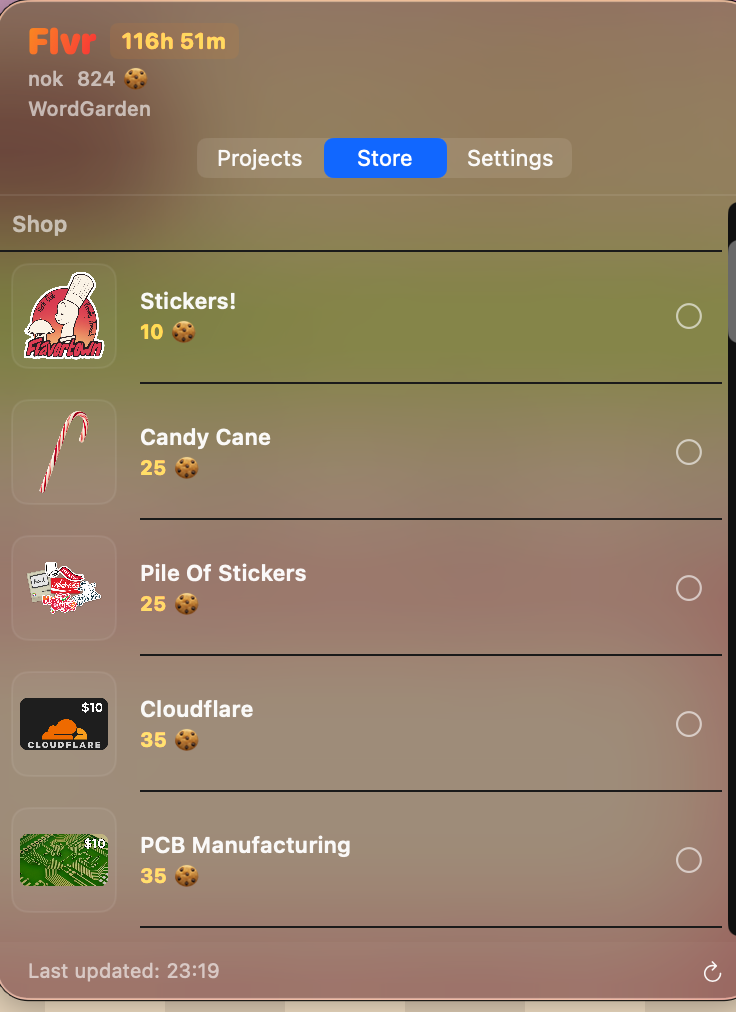This screenshot has width=736, height=1012.
Task: Select the Stickers! radio button
Action: (x=689, y=316)
